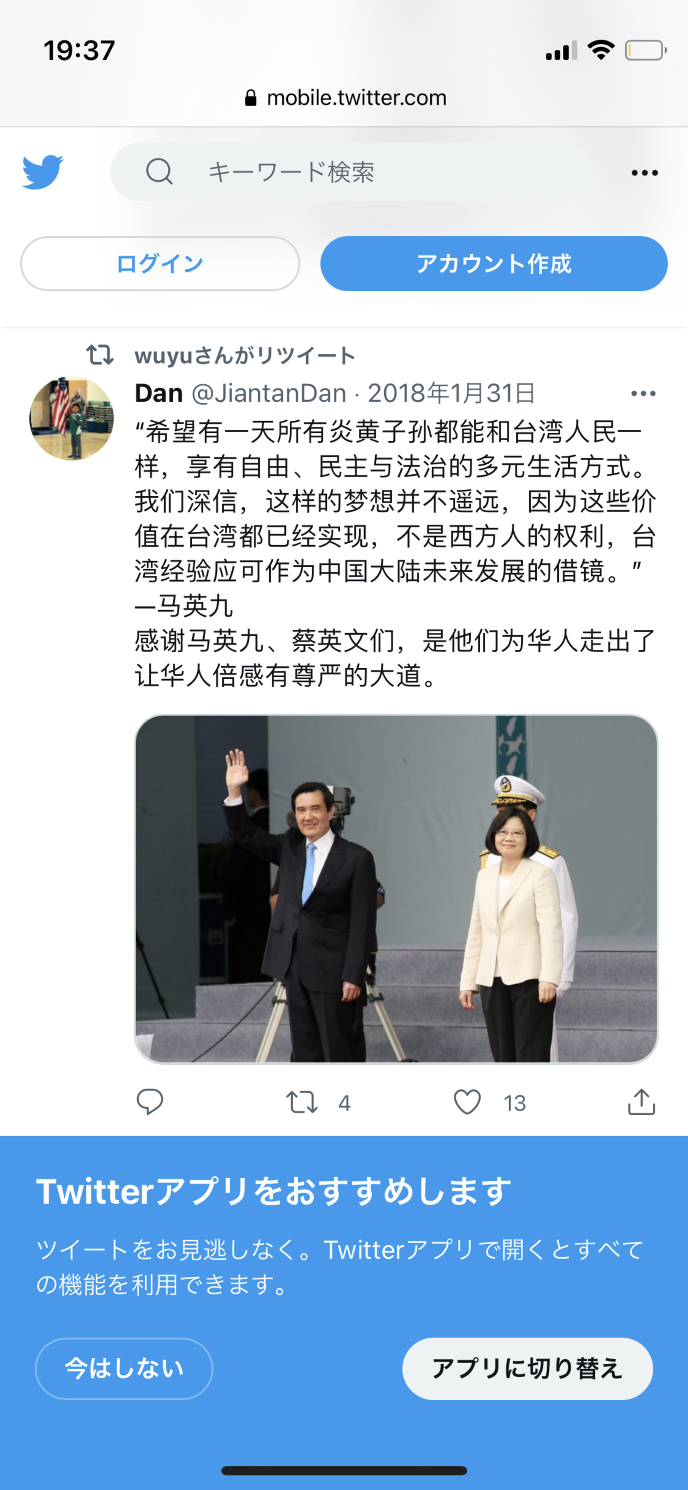Screen dimensions: 688x1490
Task: Open the @JiantanDan profile link
Action: [x=269, y=393]
